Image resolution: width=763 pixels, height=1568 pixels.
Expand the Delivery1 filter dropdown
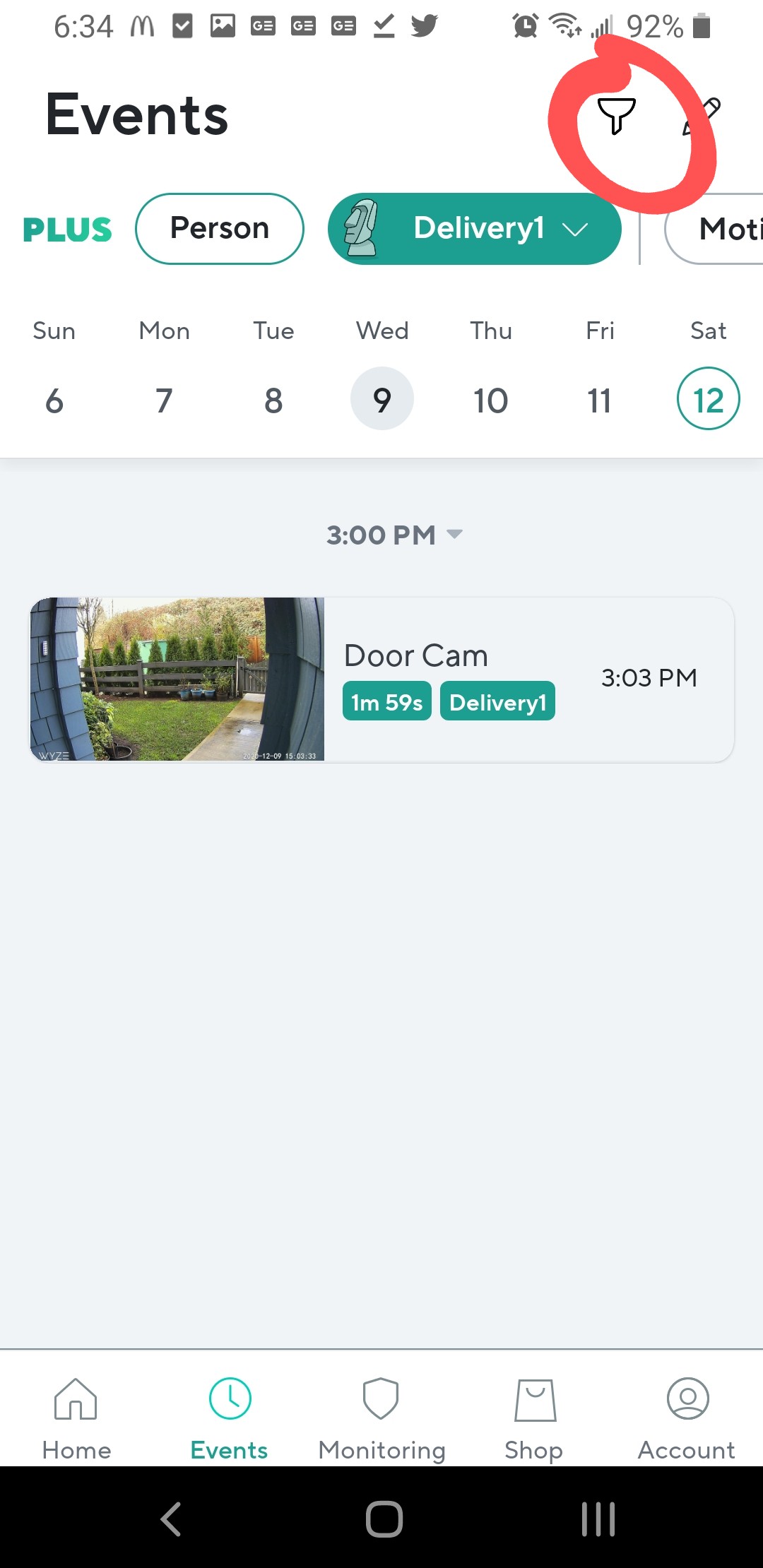475,229
